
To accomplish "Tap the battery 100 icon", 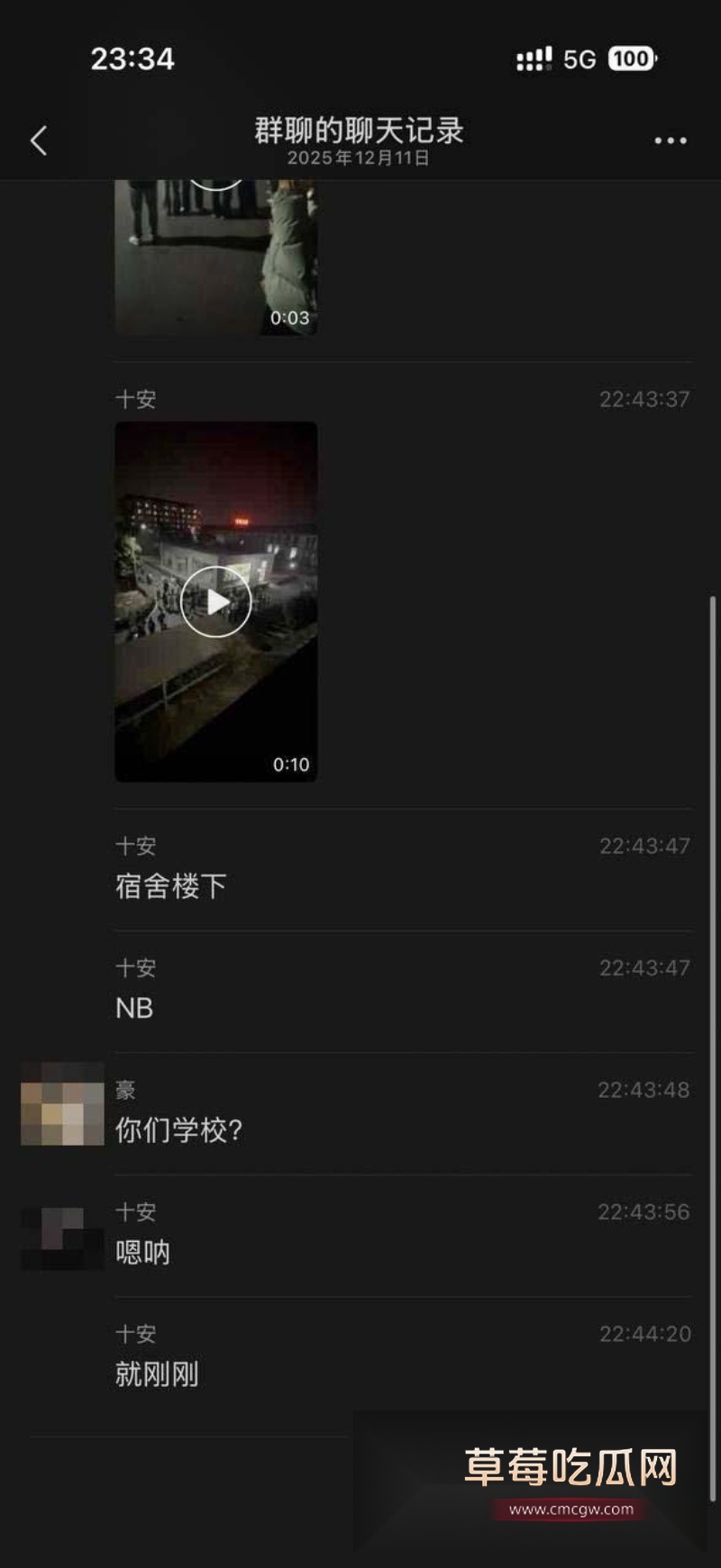I will coord(634,59).
